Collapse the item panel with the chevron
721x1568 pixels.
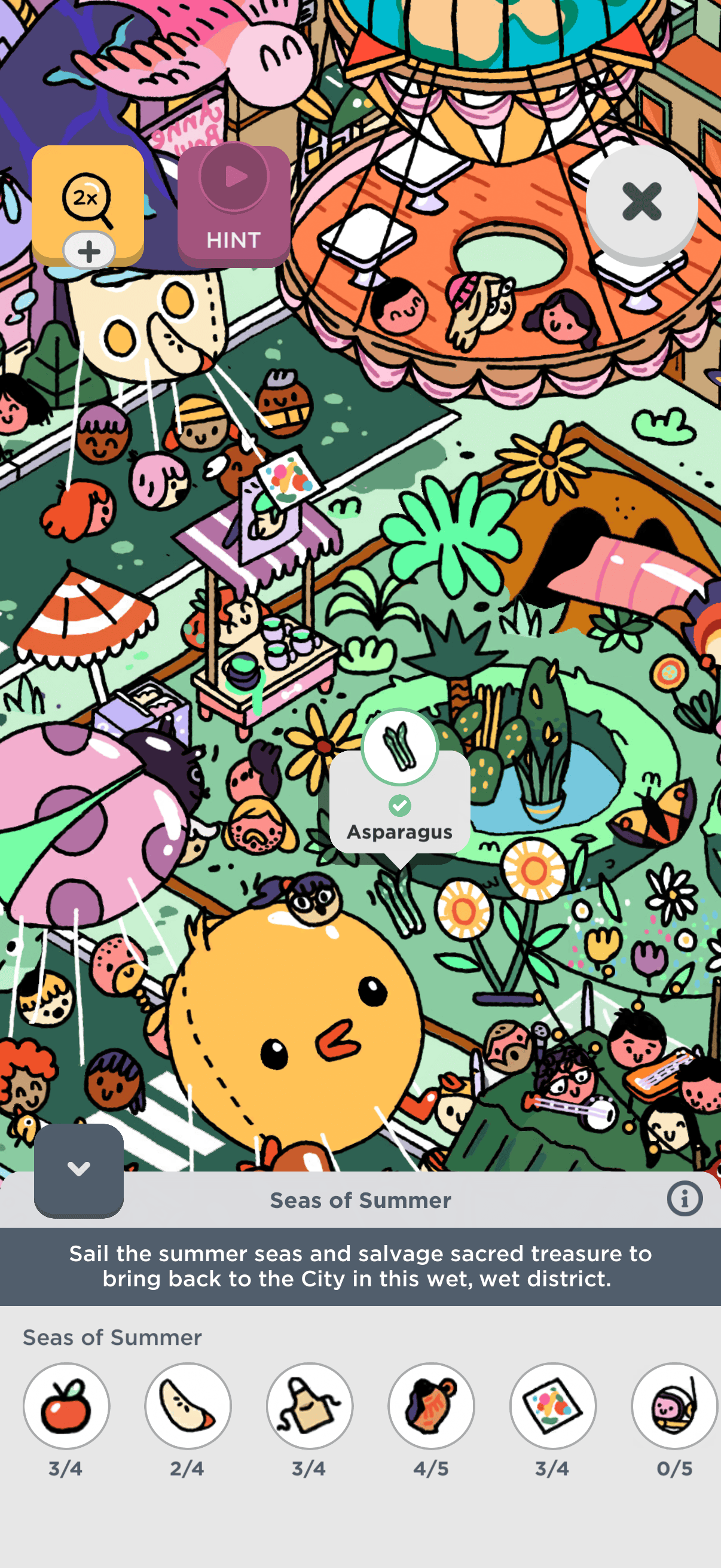click(78, 1169)
